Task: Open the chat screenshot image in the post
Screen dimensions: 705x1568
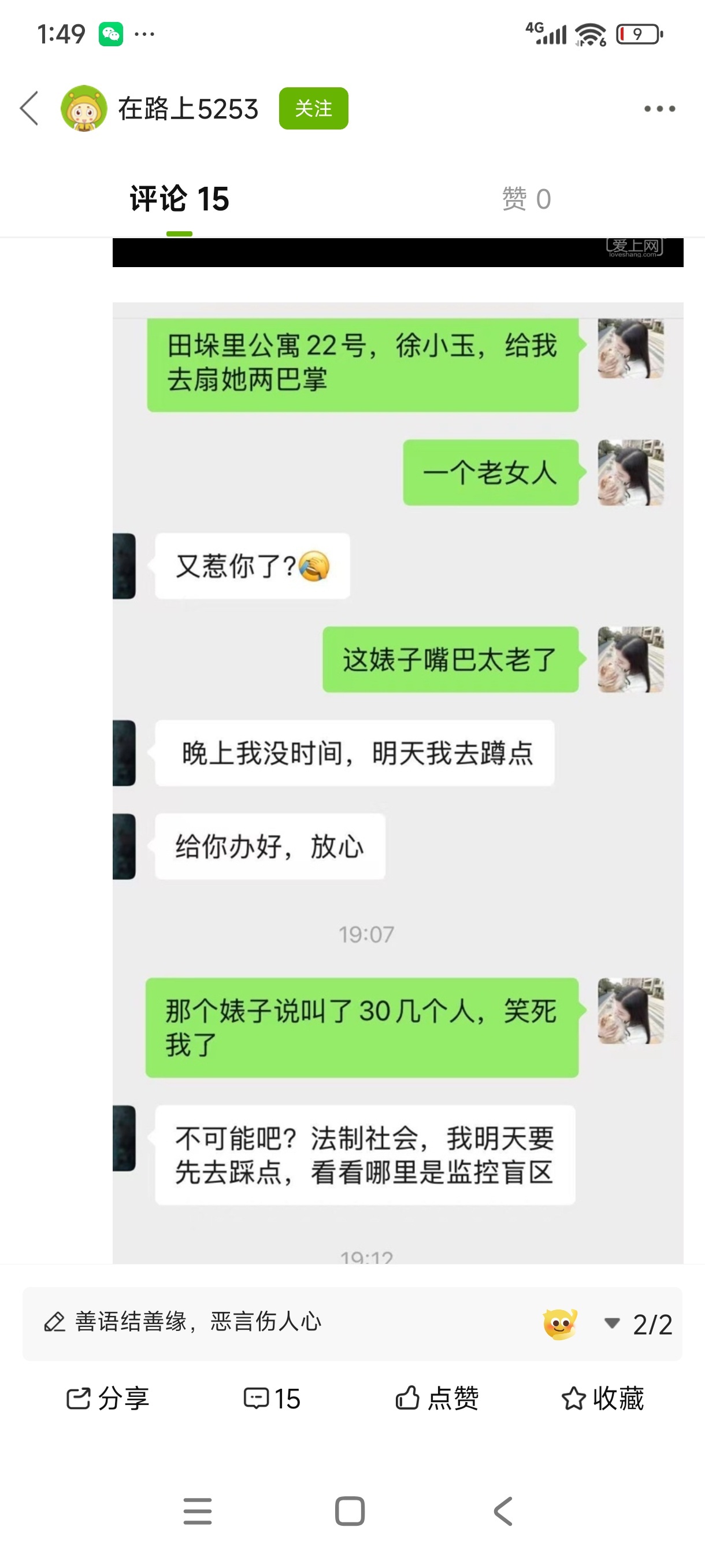Action: pos(398,779)
